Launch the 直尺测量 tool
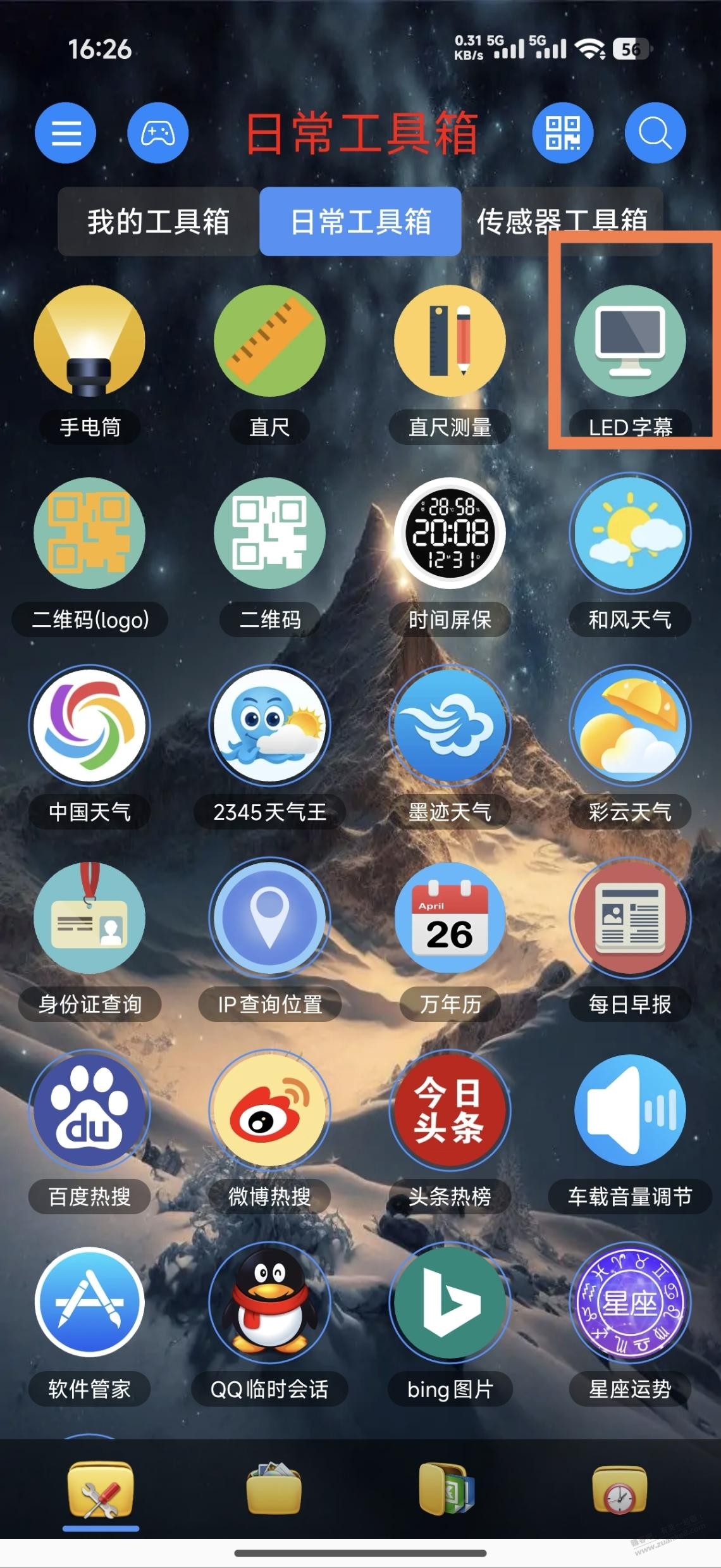The height and width of the screenshot is (1568, 721). [450, 340]
